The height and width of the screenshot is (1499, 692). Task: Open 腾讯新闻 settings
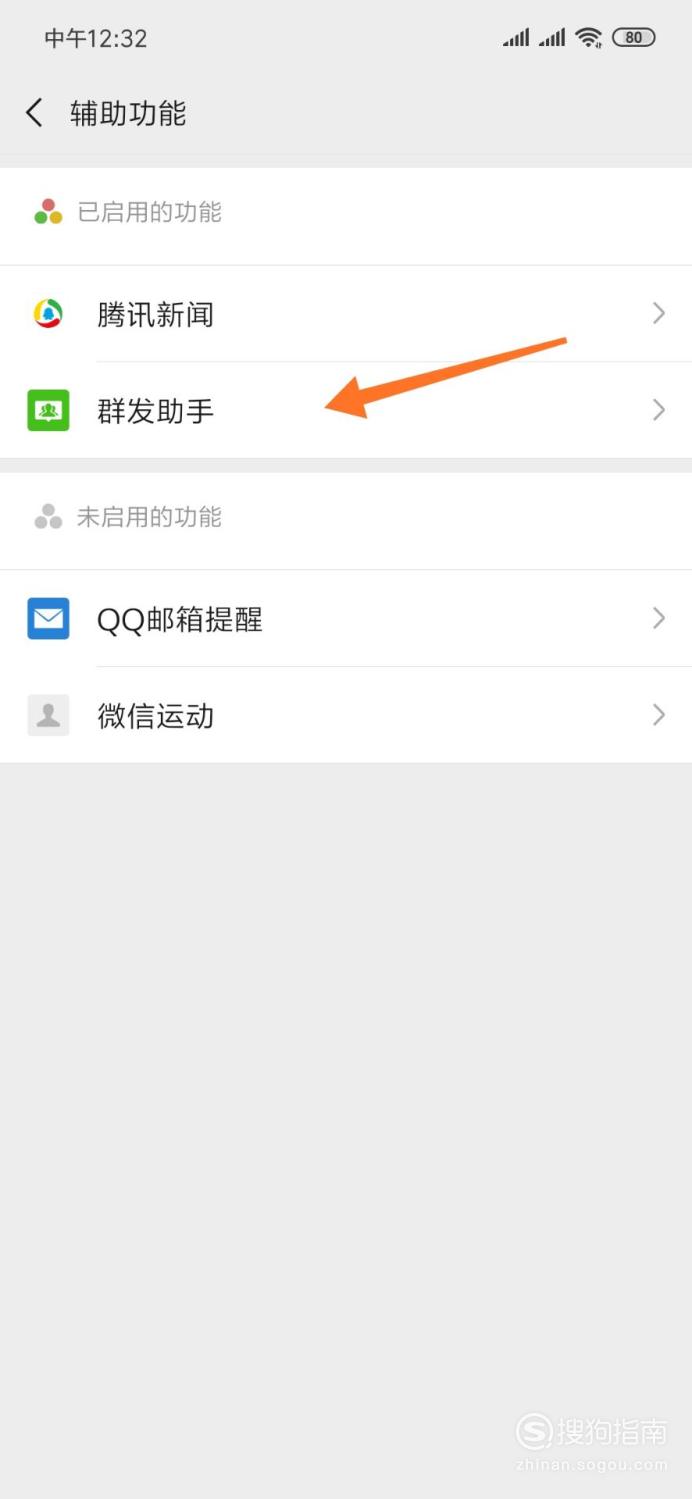tap(346, 314)
